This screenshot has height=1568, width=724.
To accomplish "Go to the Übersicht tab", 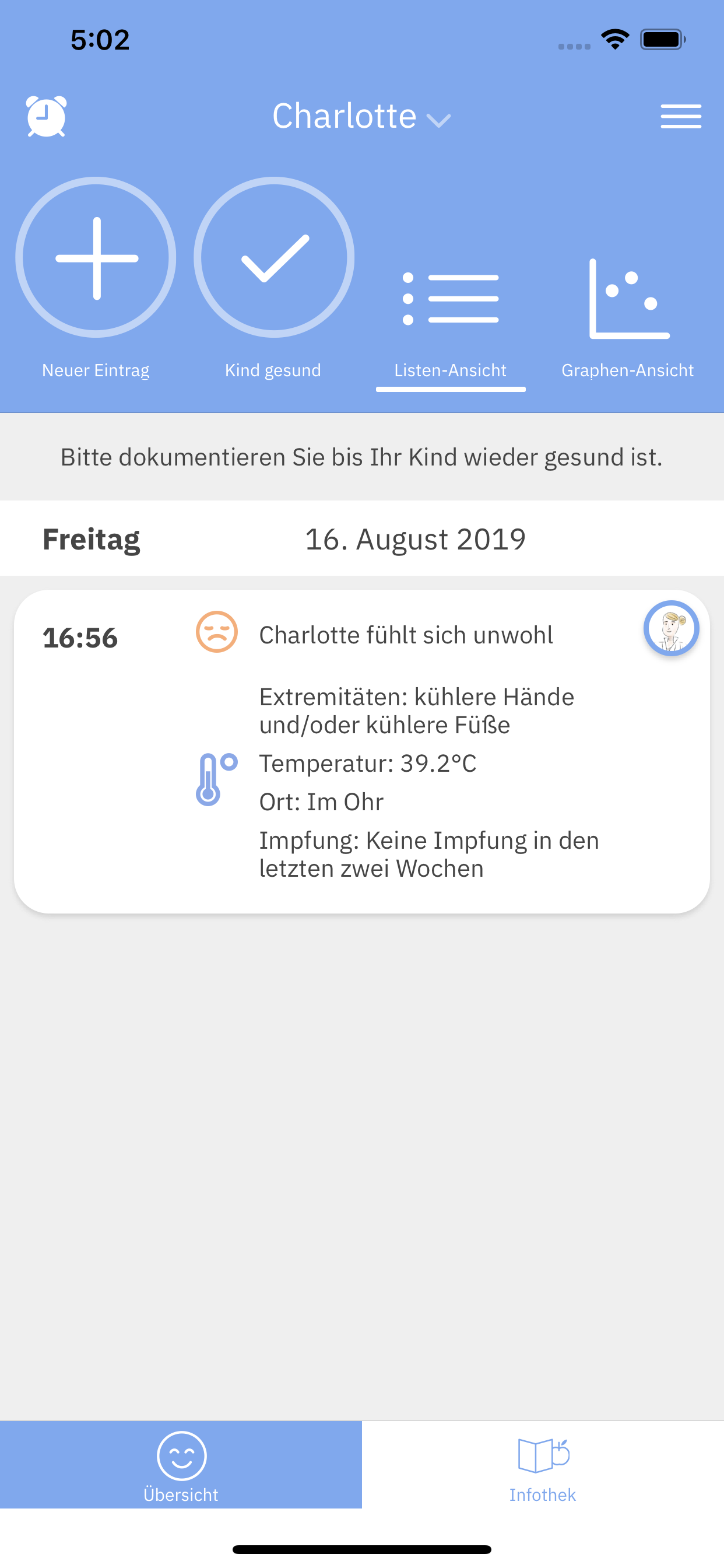I will point(181,1465).
